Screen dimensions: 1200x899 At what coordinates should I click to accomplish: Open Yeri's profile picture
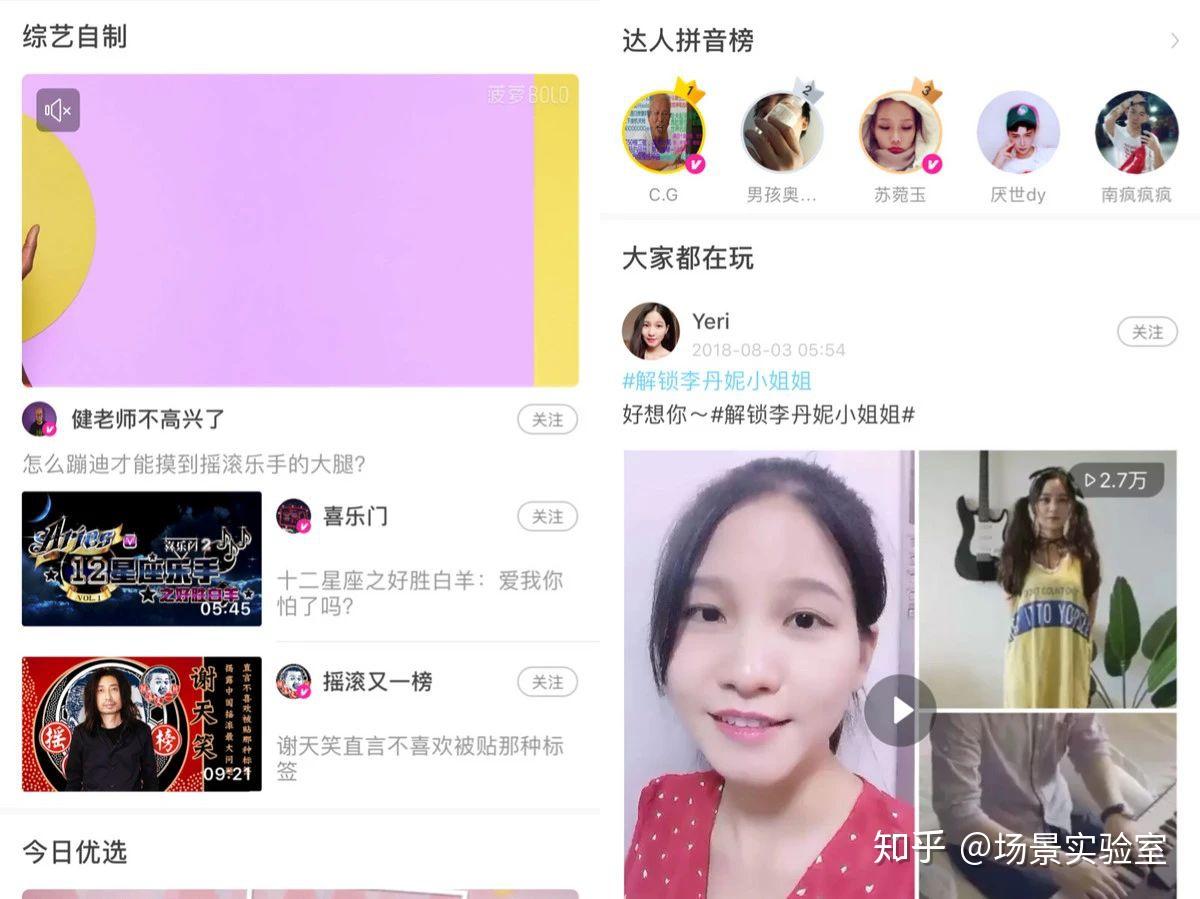(x=651, y=332)
